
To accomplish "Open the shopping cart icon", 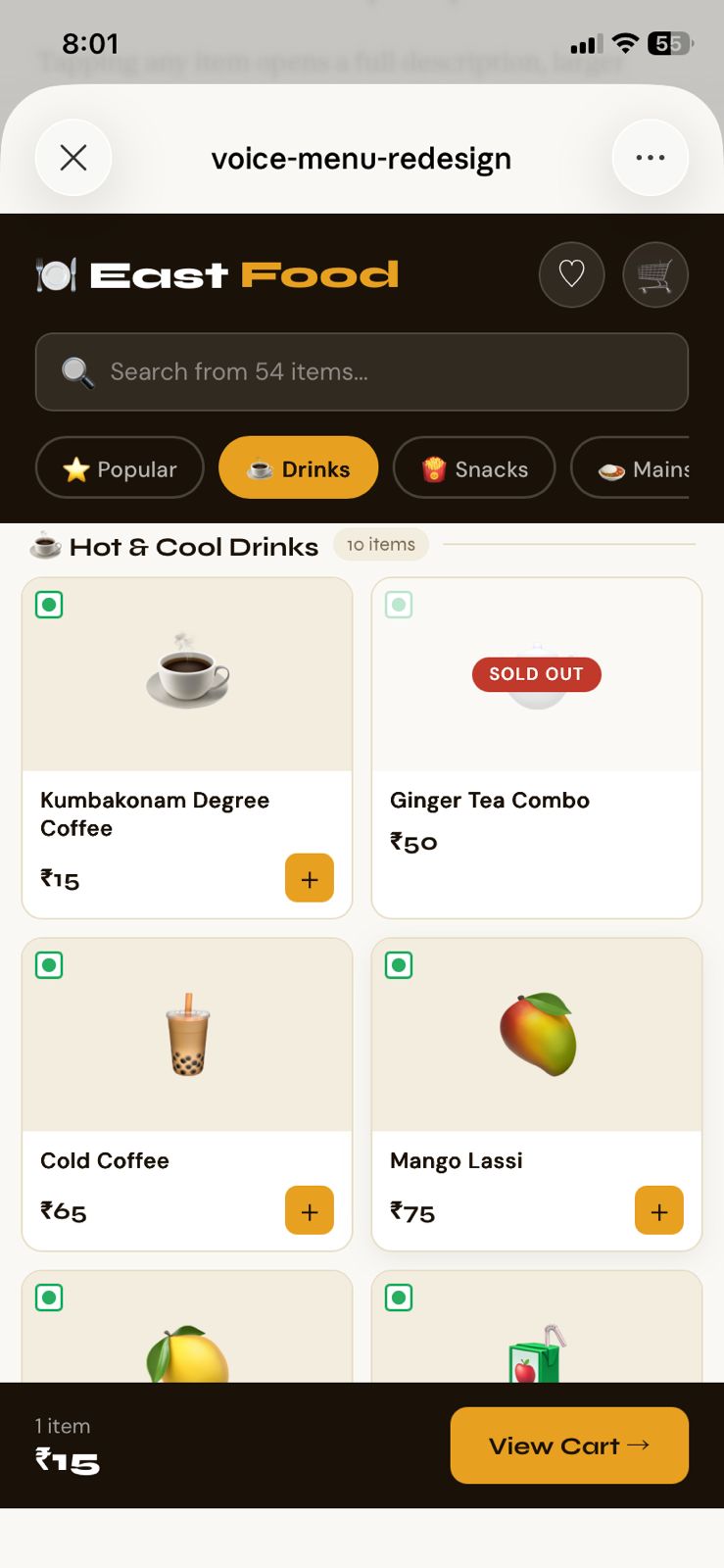I will (x=654, y=274).
